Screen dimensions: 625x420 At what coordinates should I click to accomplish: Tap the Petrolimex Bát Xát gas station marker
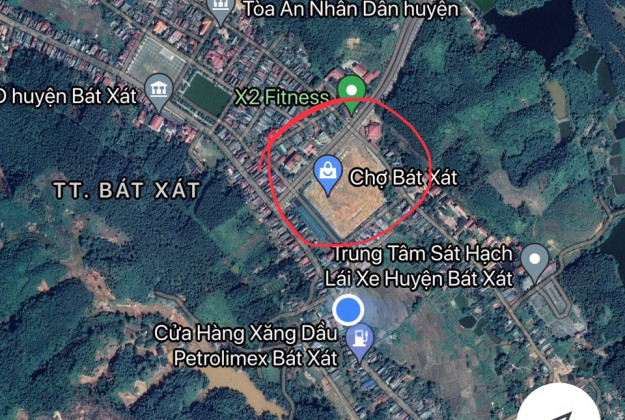click(x=359, y=341)
